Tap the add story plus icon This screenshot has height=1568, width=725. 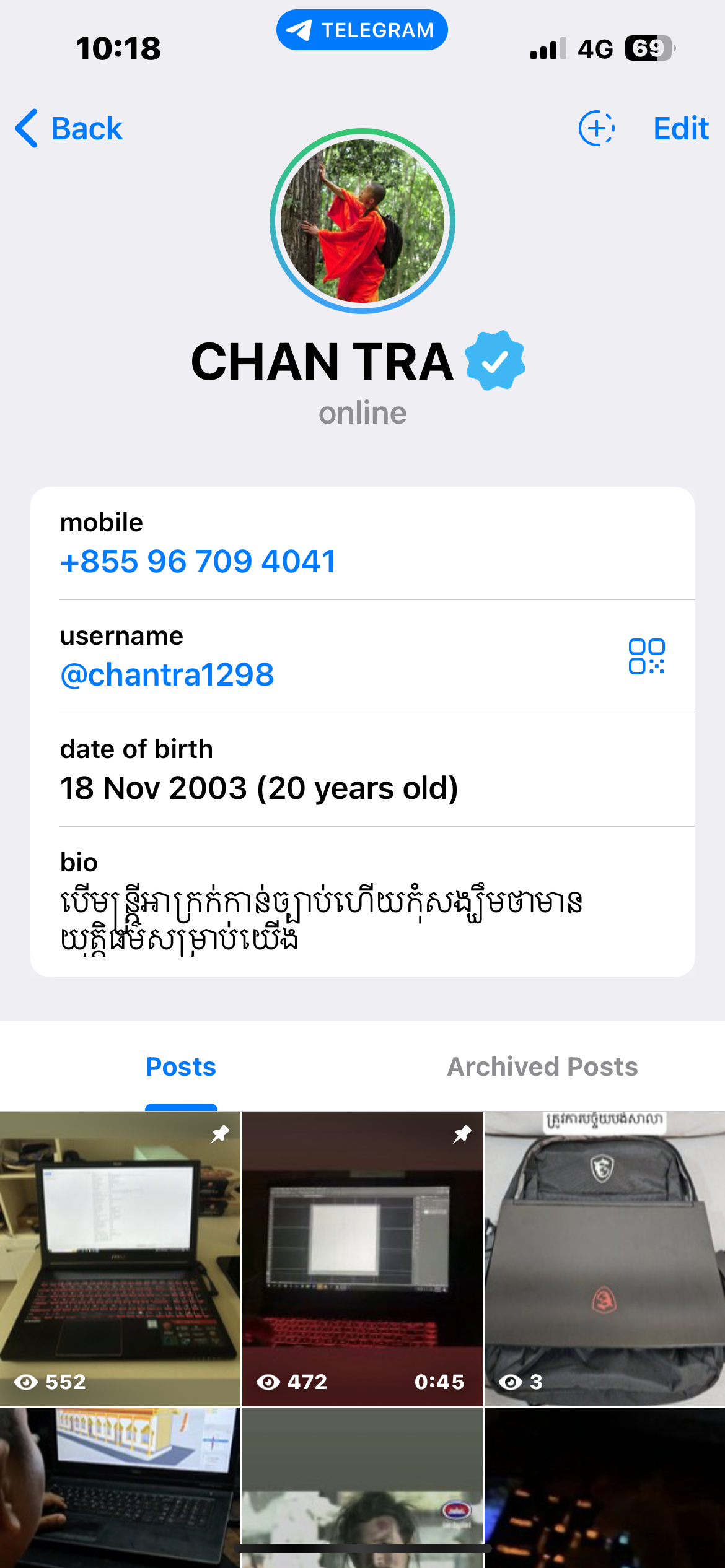pos(597,128)
